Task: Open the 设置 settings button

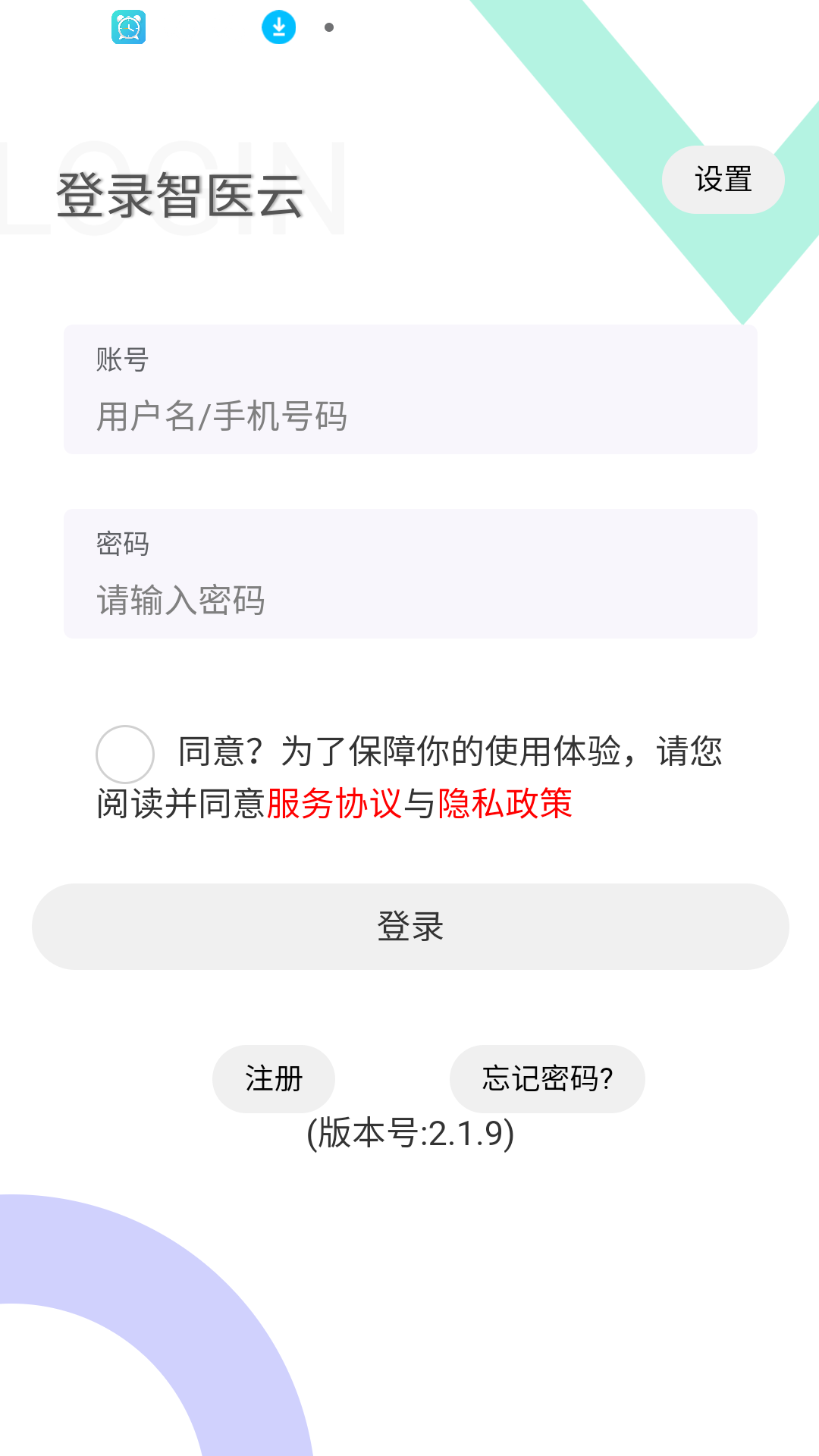Action: point(723,180)
